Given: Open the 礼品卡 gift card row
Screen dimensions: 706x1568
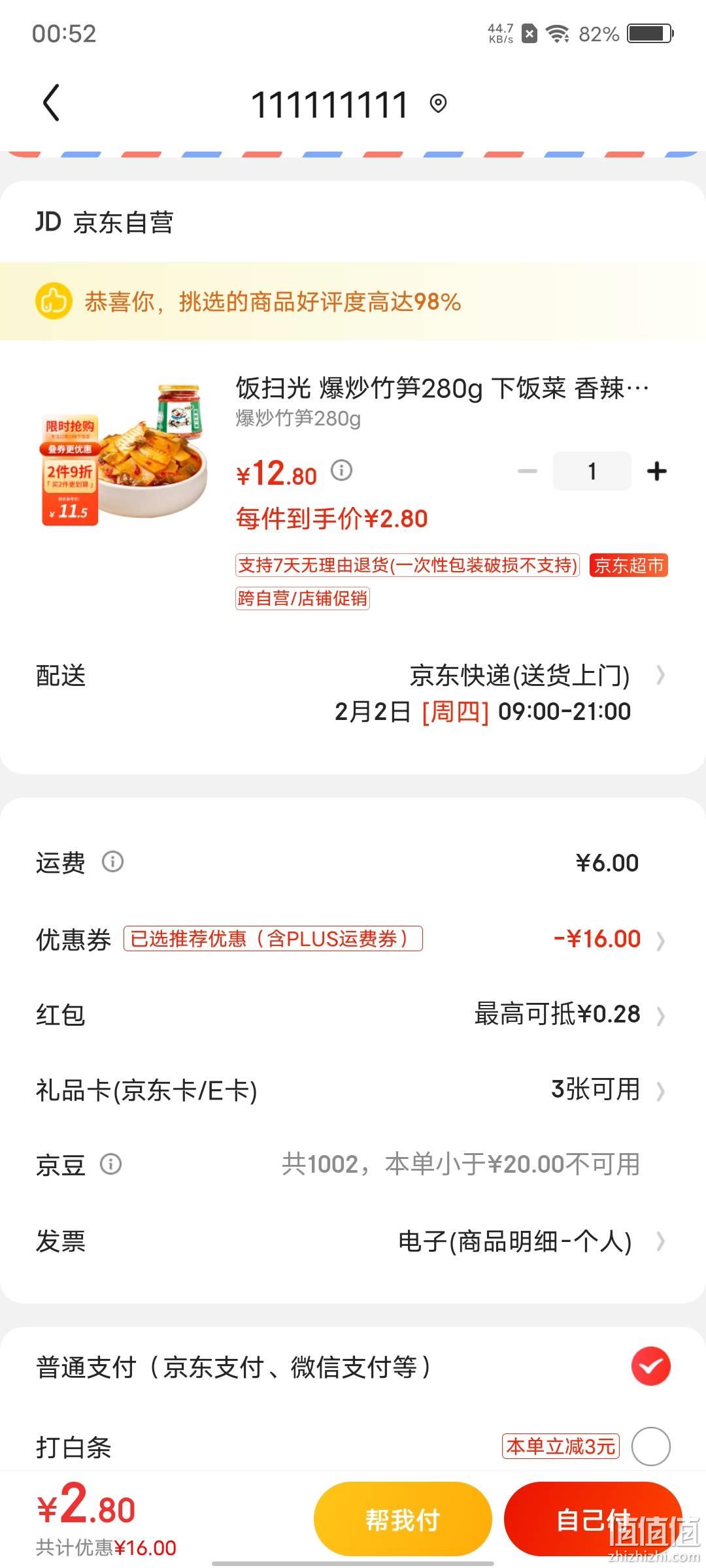Looking at the screenshot, I should click(x=353, y=1090).
